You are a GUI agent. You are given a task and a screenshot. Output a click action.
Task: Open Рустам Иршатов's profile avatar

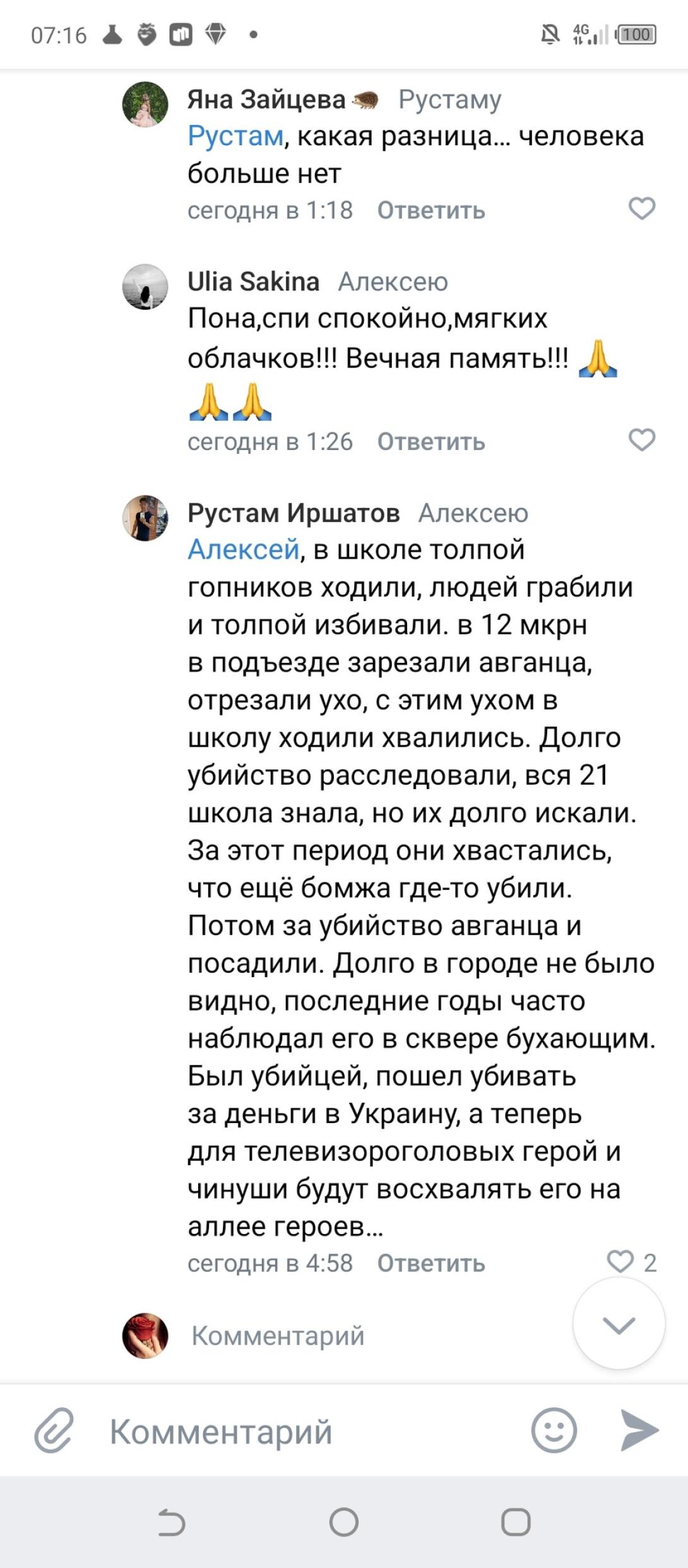click(x=145, y=518)
